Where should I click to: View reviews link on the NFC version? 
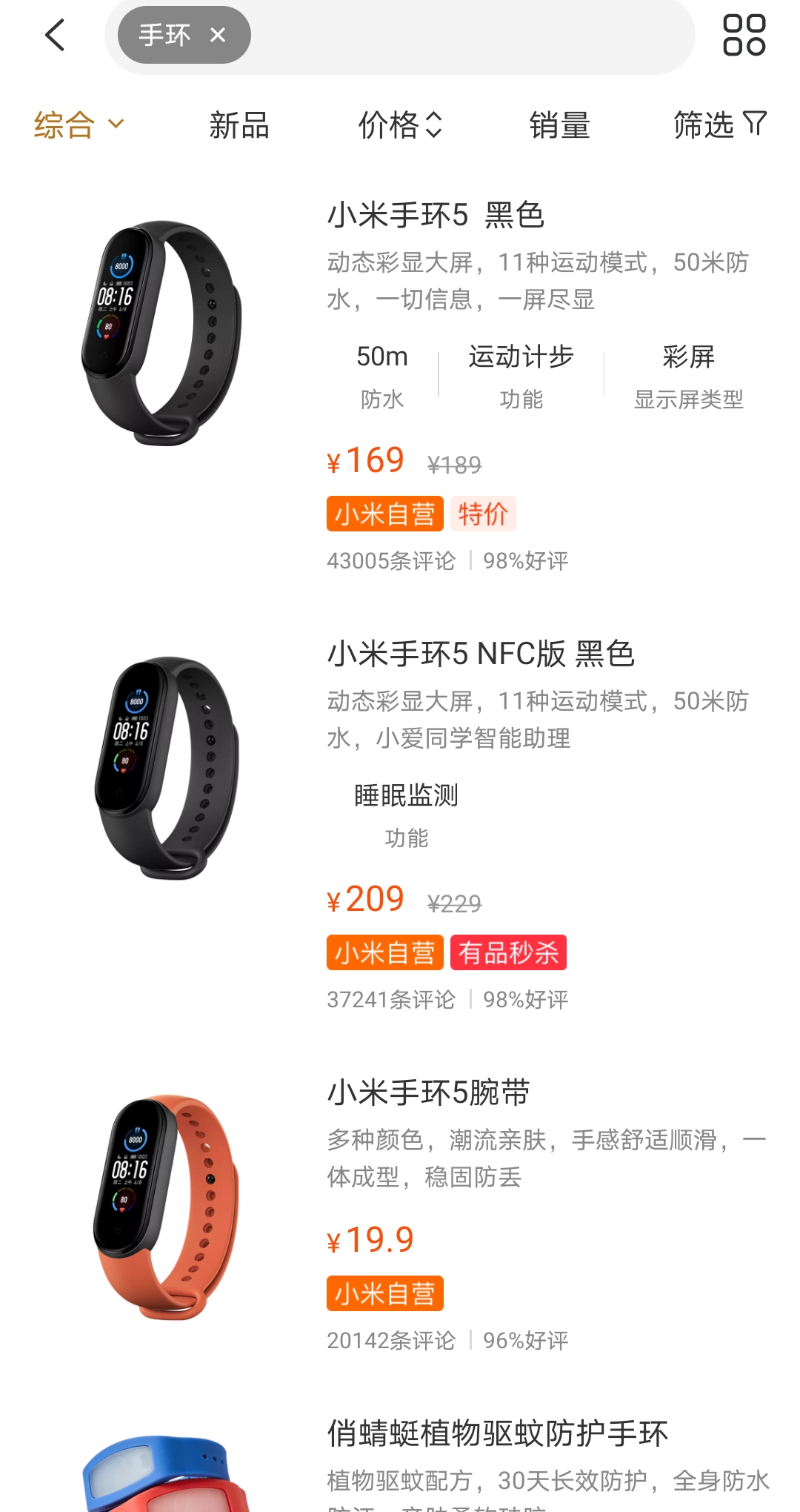(x=392, y=1000)
